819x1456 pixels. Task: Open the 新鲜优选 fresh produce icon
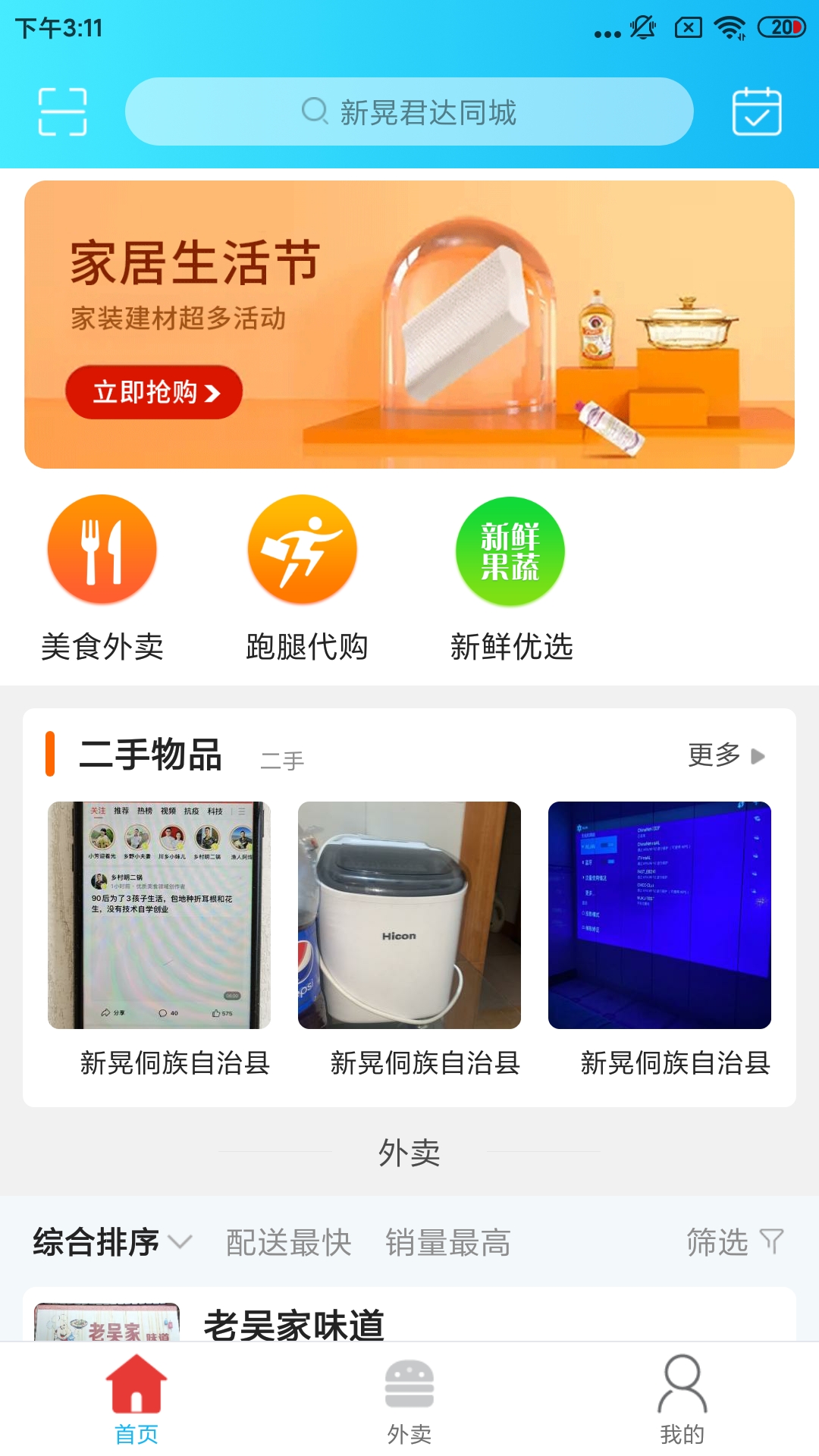click(x=509, y=551)
